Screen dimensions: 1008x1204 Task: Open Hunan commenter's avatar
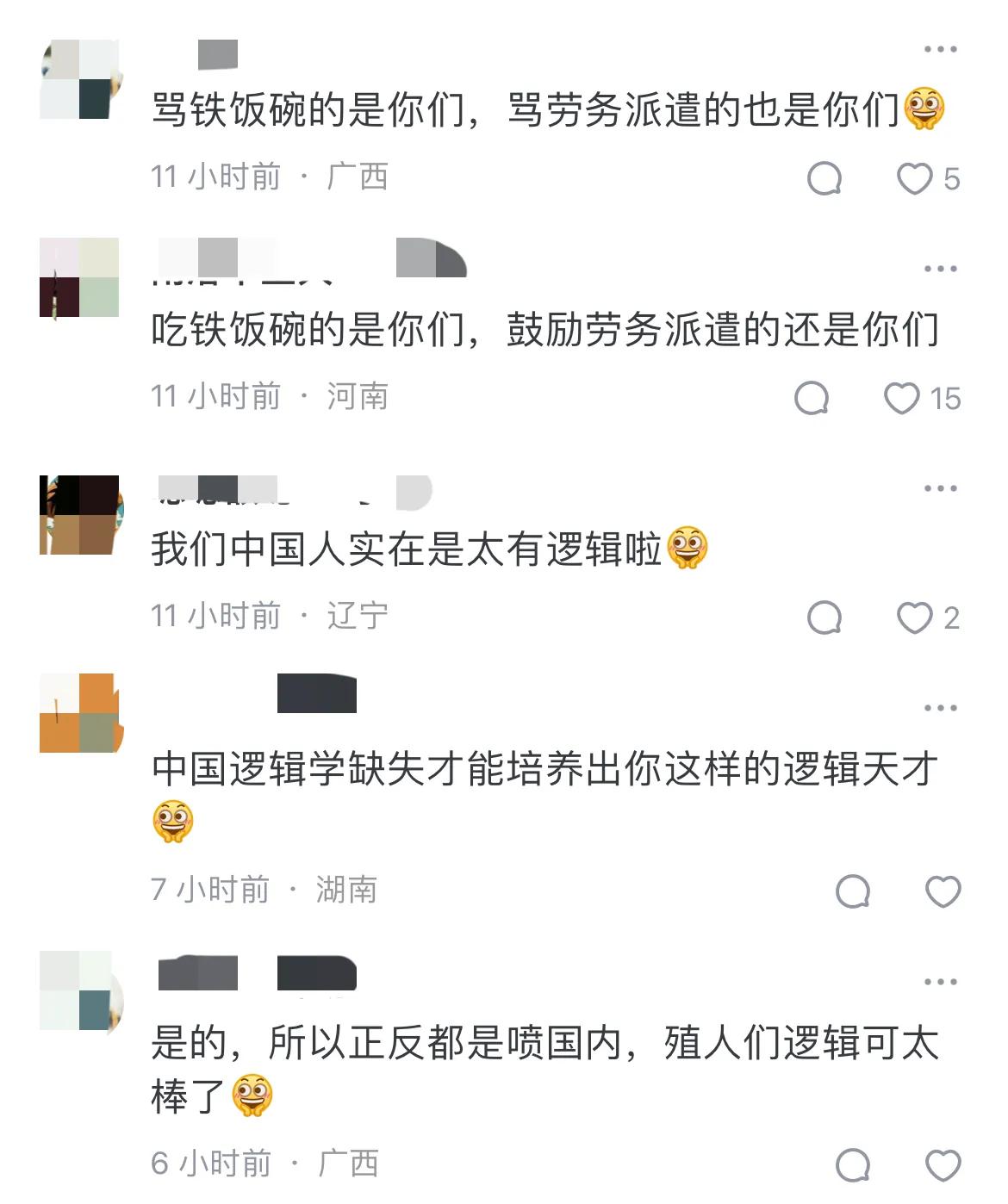pyautogui.click(x=79, y=713)
